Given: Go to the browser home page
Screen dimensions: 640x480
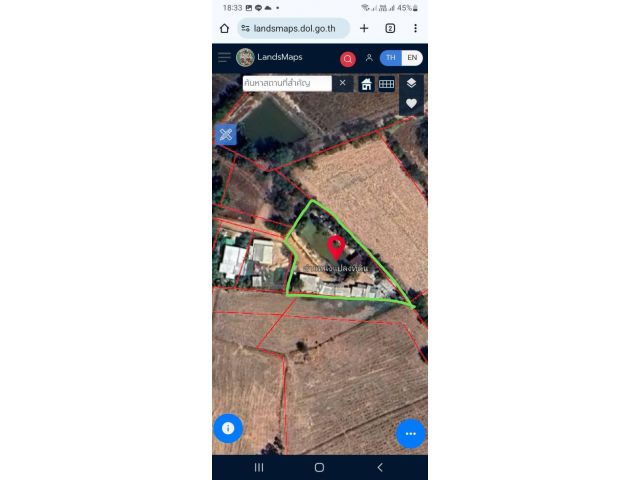Looking at the screenshot, I should click(x=224, y=28).
